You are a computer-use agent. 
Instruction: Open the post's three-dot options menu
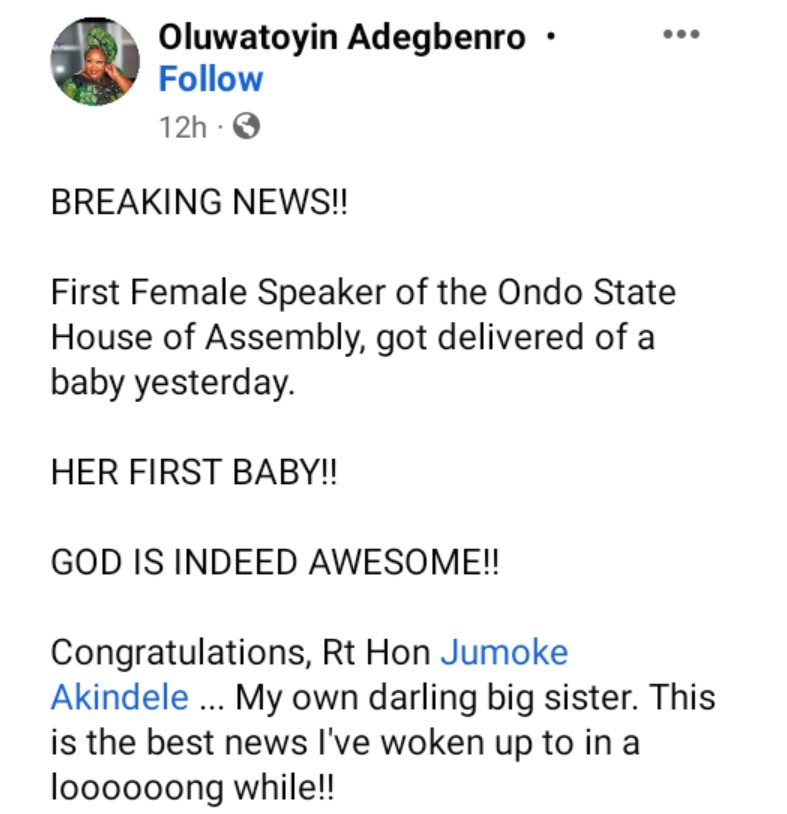(x=683, y=35)
